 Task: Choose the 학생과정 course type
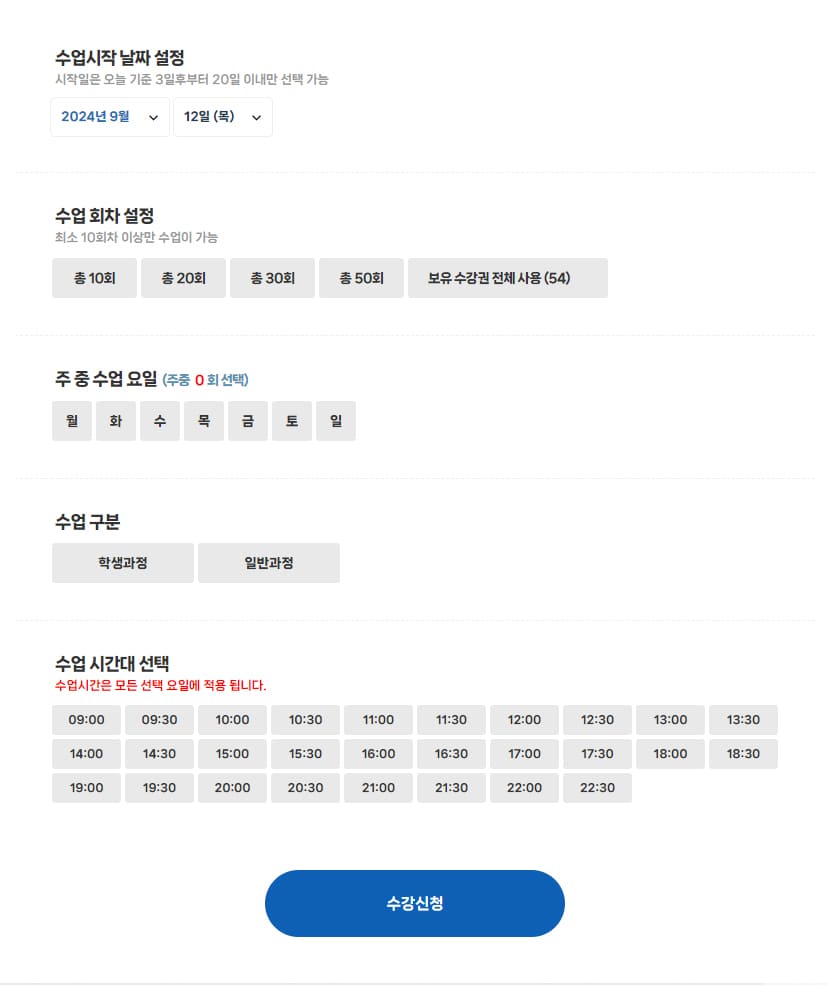(123, 563)
